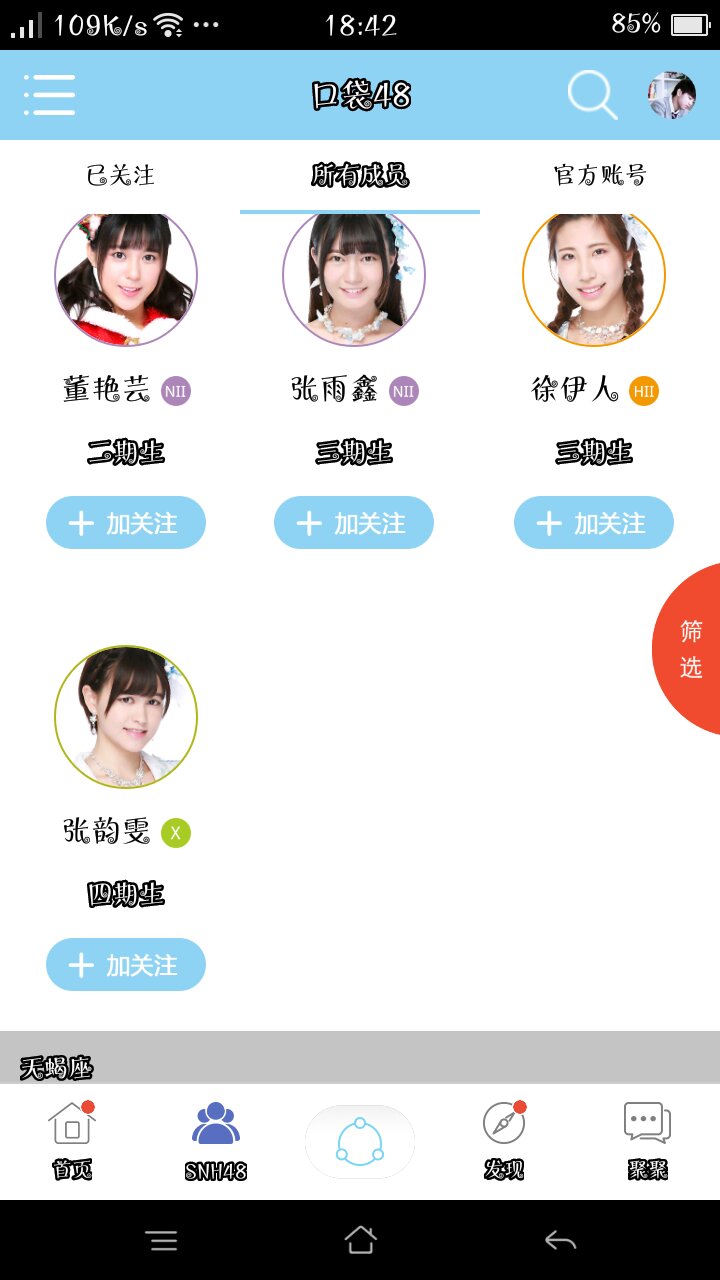Follow 张韵雯 with 加关注 button

pos(126,965)
